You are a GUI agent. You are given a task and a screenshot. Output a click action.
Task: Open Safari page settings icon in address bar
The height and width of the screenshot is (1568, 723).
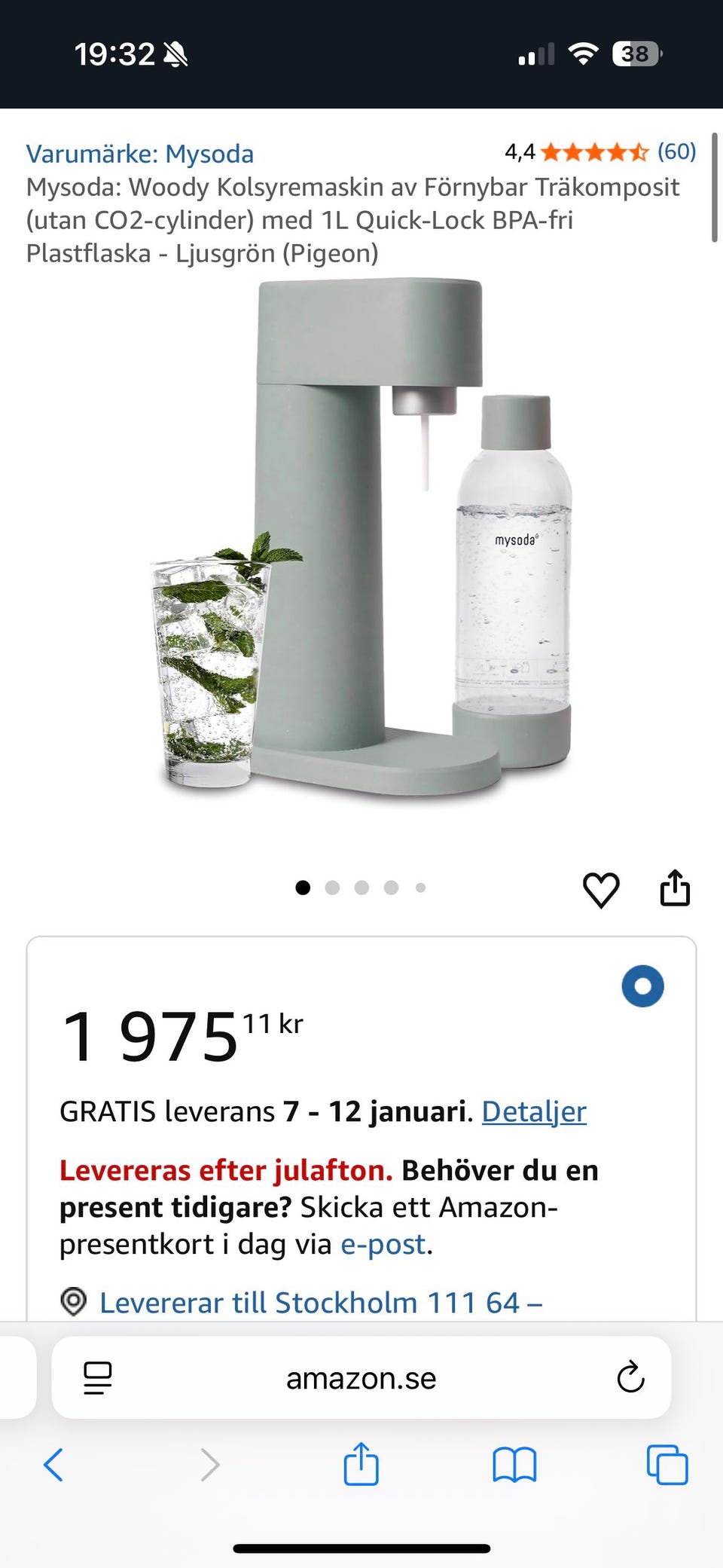click(97, 1379)
